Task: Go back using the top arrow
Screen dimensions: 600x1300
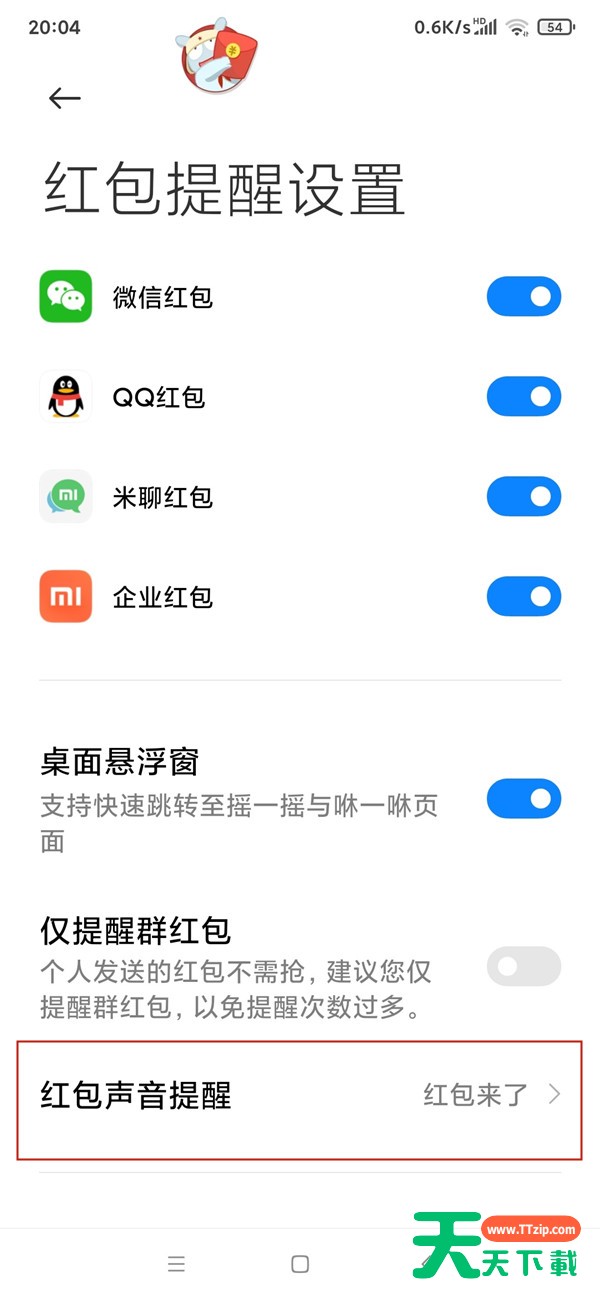Action: 64,97
